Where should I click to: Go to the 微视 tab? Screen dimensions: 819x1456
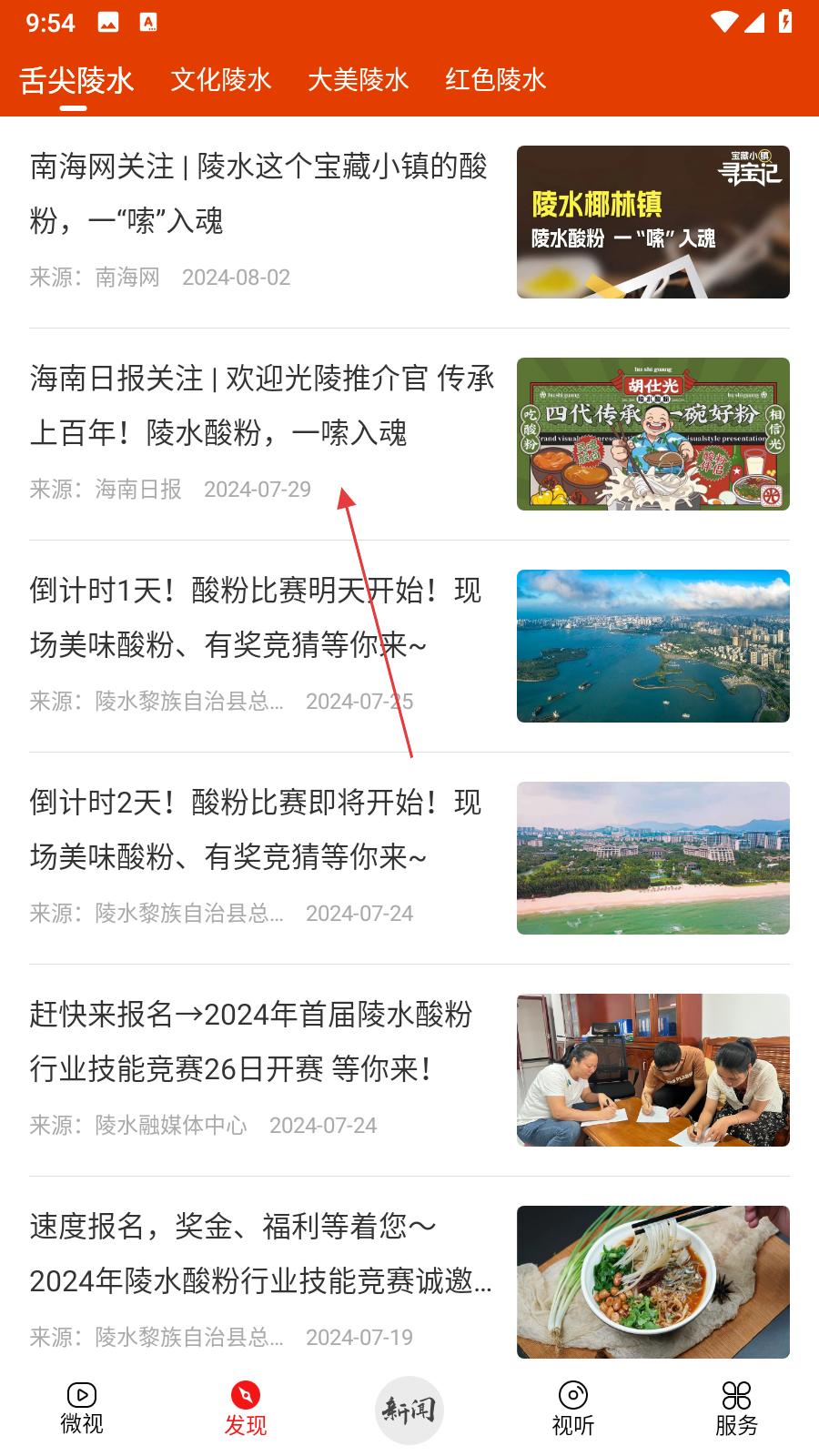82,1409
